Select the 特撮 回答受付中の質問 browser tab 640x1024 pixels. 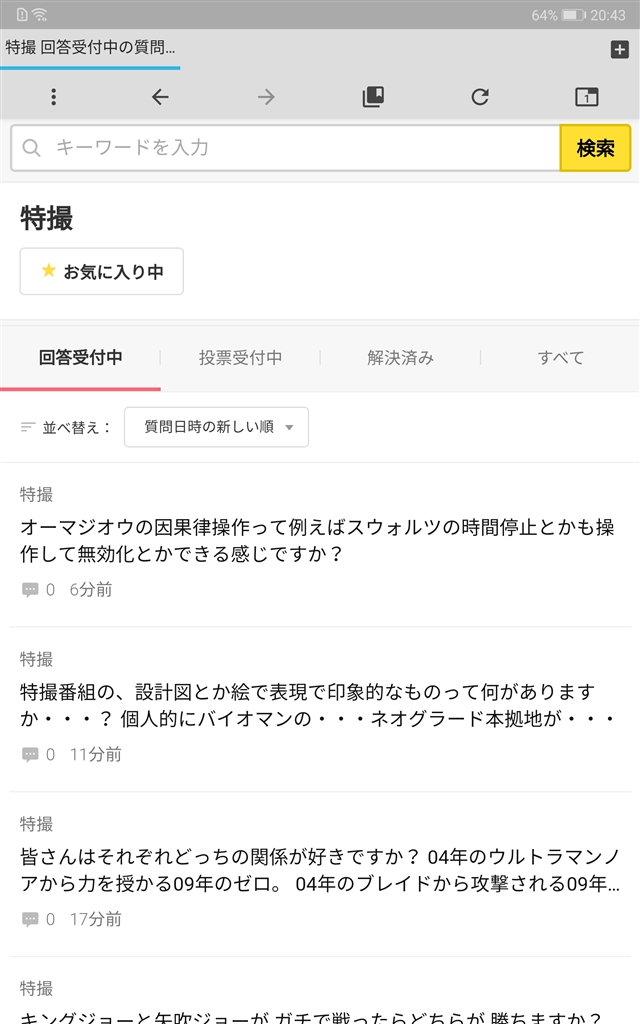tap(90, 47)
